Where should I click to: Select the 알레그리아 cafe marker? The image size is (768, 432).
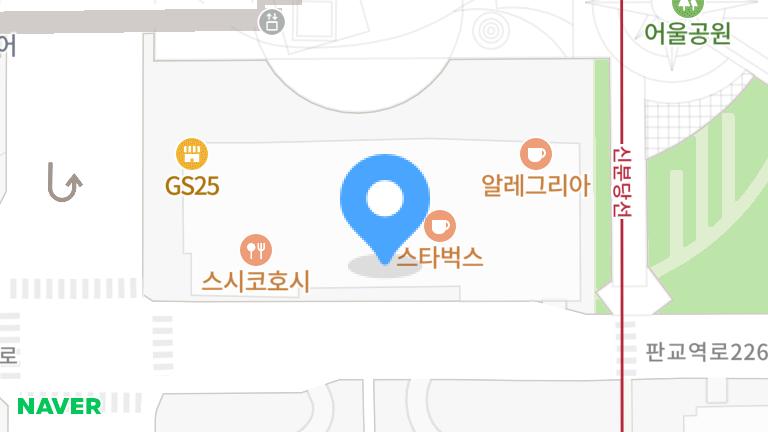(536, 154)
